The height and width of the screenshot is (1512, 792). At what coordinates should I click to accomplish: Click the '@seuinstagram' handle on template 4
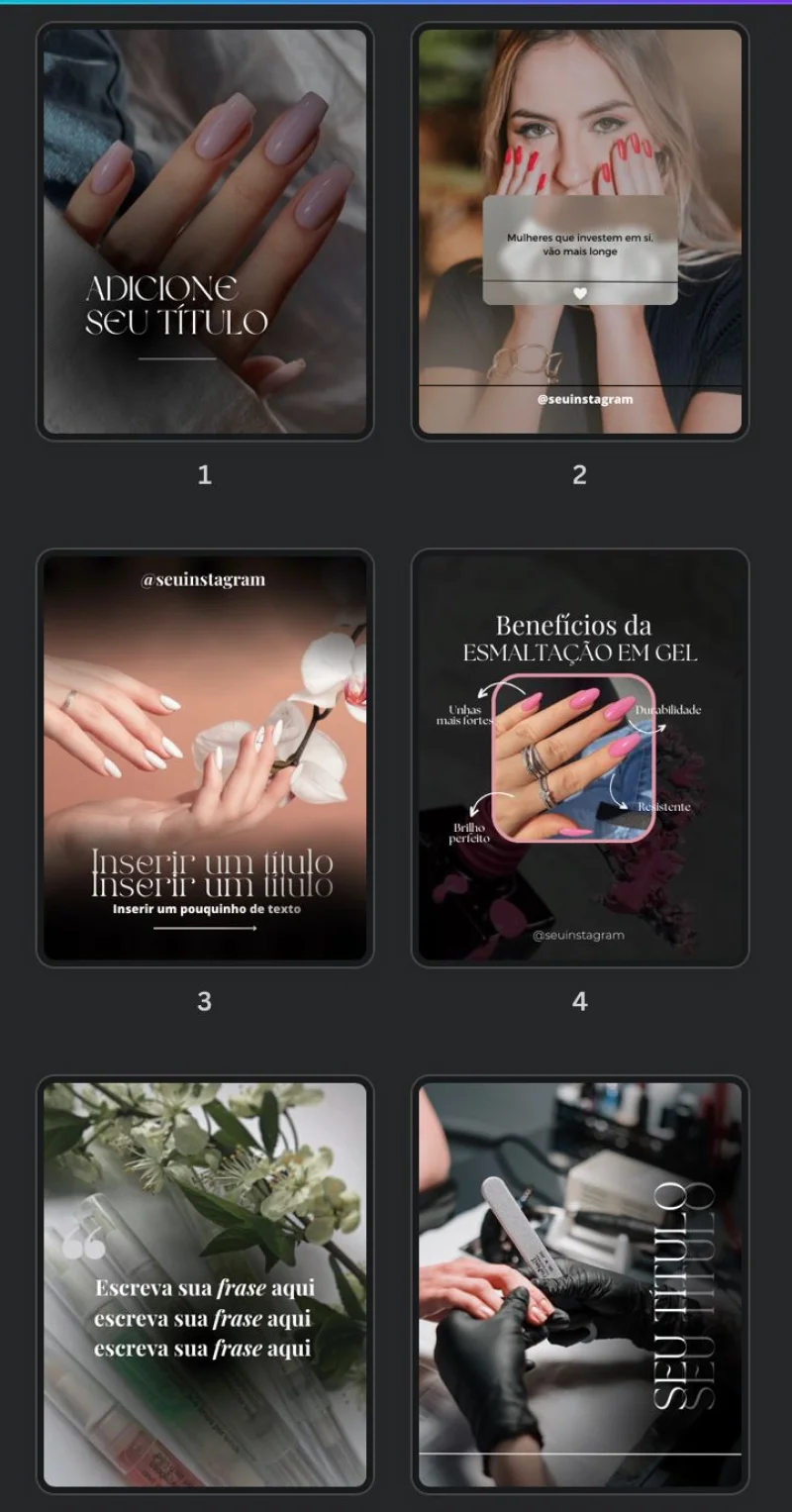[x=580, y=935]
